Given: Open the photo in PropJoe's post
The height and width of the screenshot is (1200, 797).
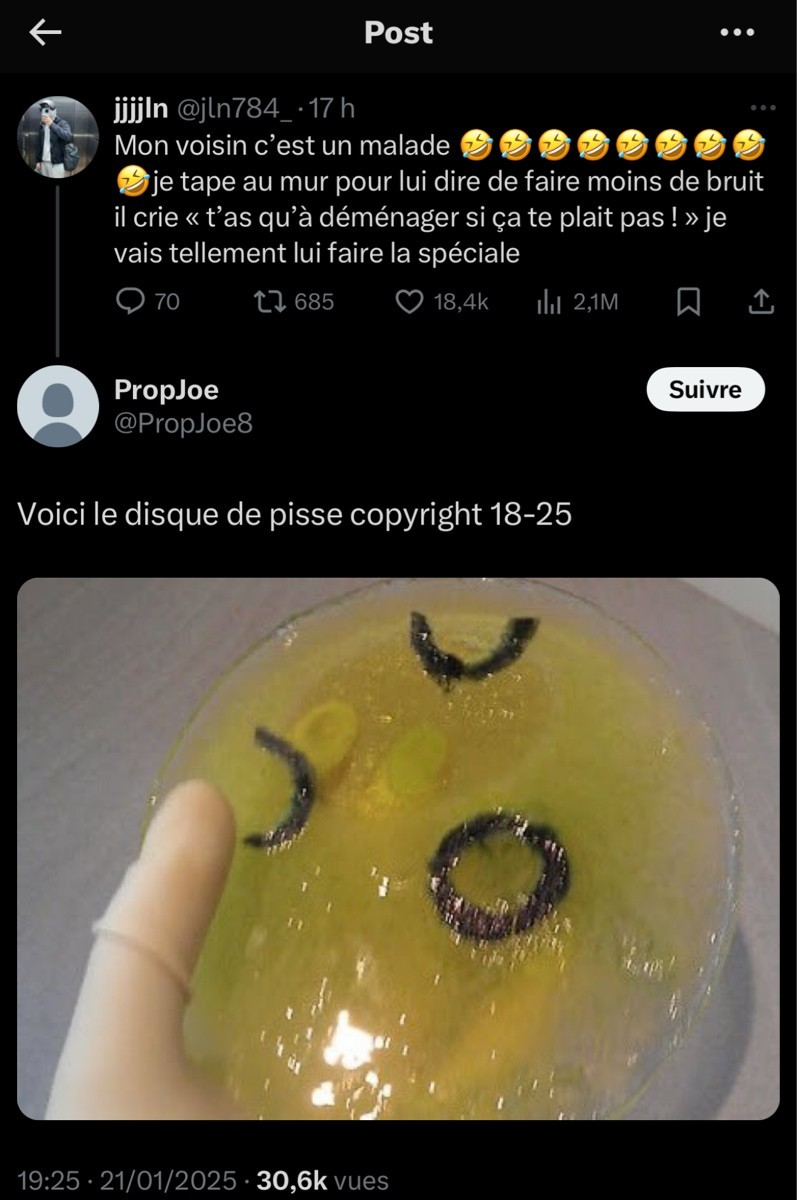Looking at the screenshot, I should (398, 848).
